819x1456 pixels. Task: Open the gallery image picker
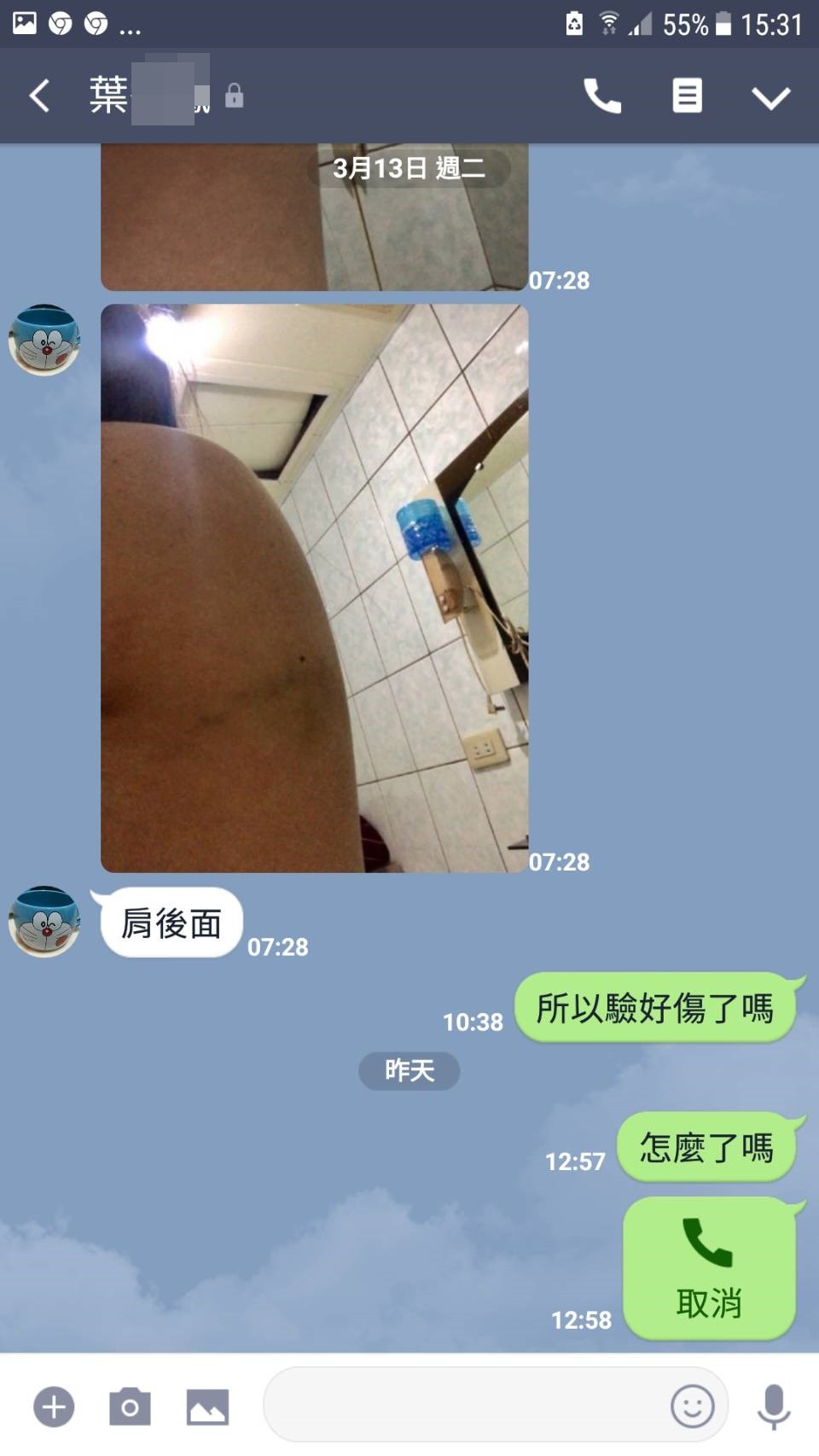pyautogui.click(x=207, y=1406)
